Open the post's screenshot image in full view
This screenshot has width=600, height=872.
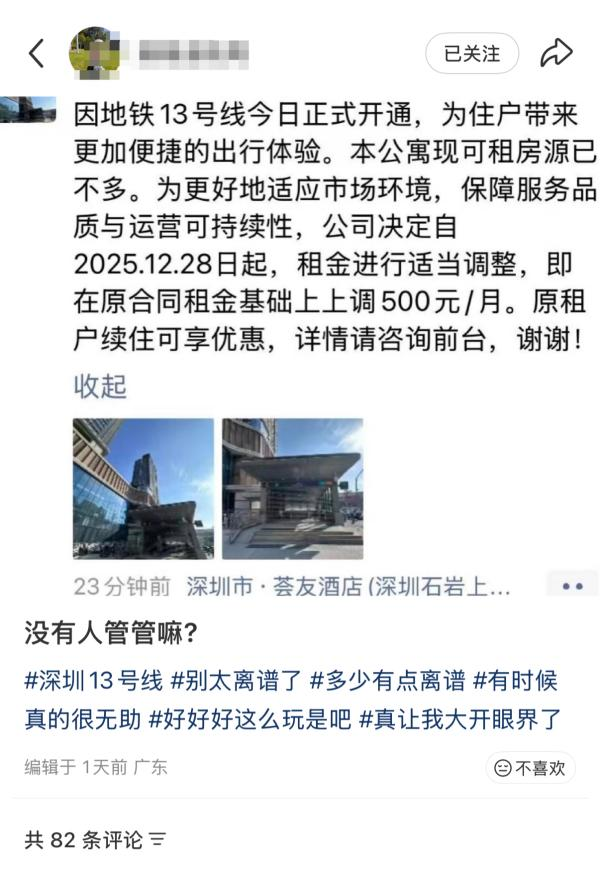tap(300, 340)
